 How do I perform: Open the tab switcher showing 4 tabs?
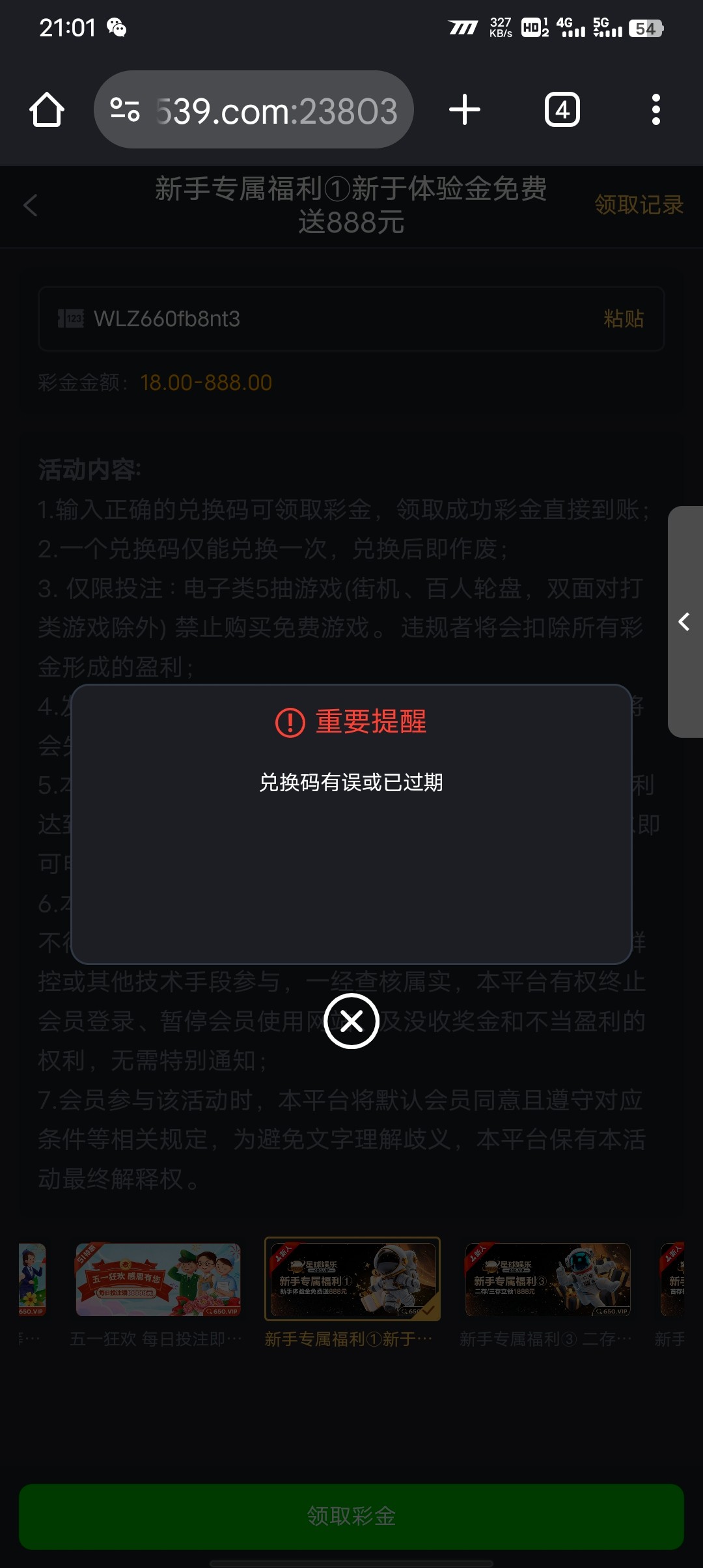tap(562, 109)
